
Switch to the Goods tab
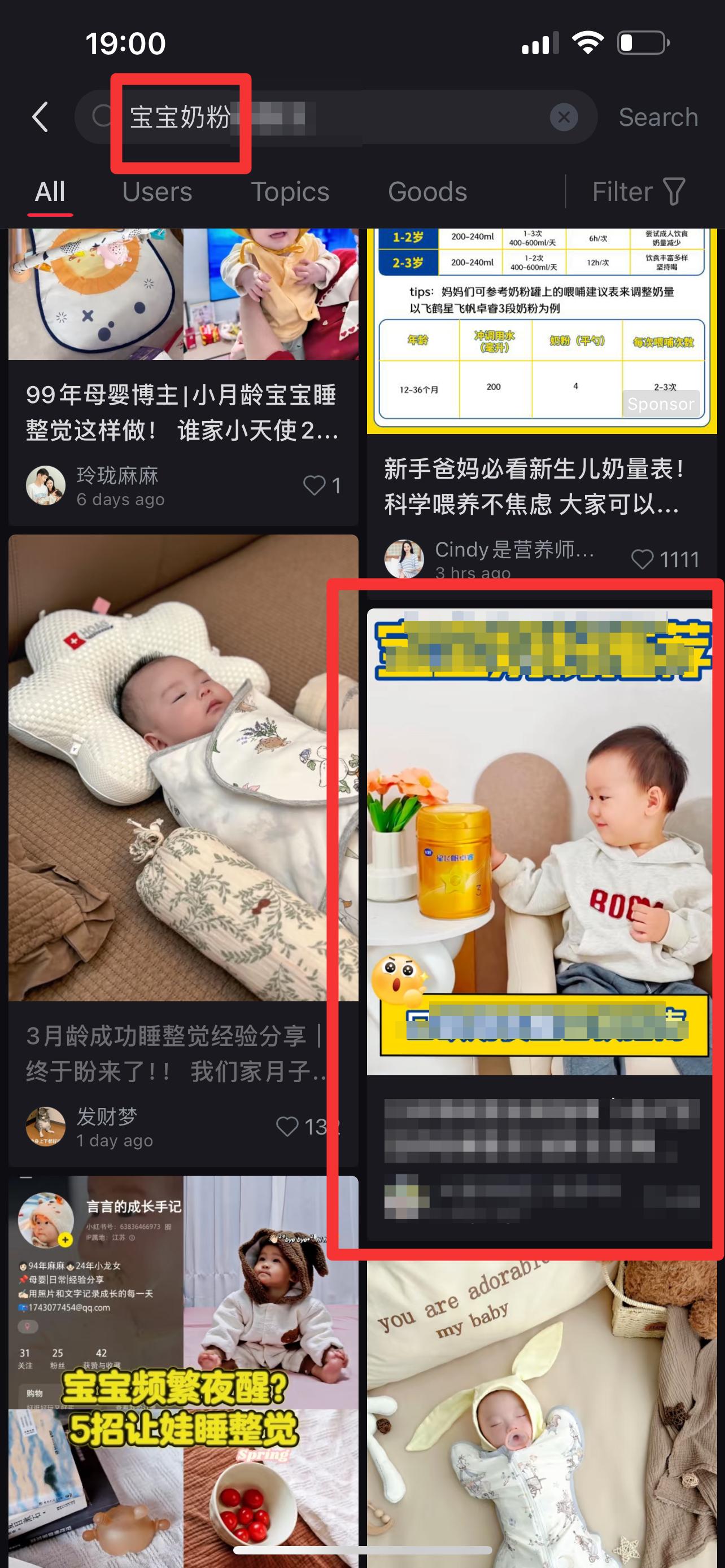(x=427, y=192)
